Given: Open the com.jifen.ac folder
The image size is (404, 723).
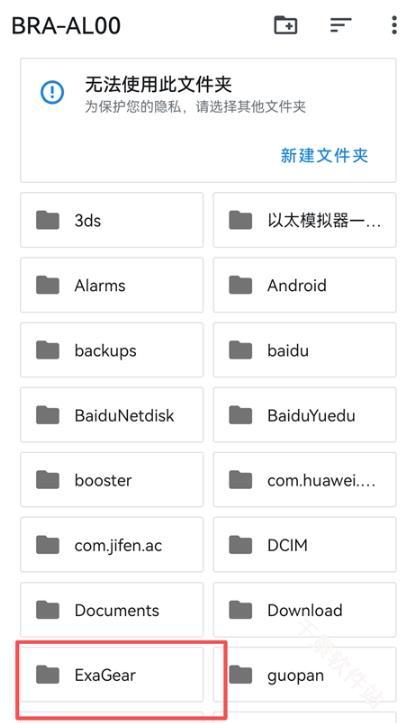Looking at the screenshot, I should 112,545.
